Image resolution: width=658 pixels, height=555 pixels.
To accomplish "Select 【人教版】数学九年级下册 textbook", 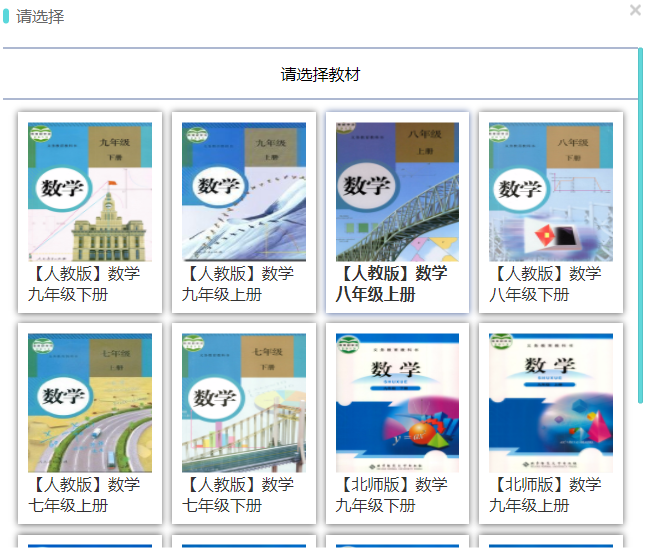I will pyautogui.click(x=90, y=192).
